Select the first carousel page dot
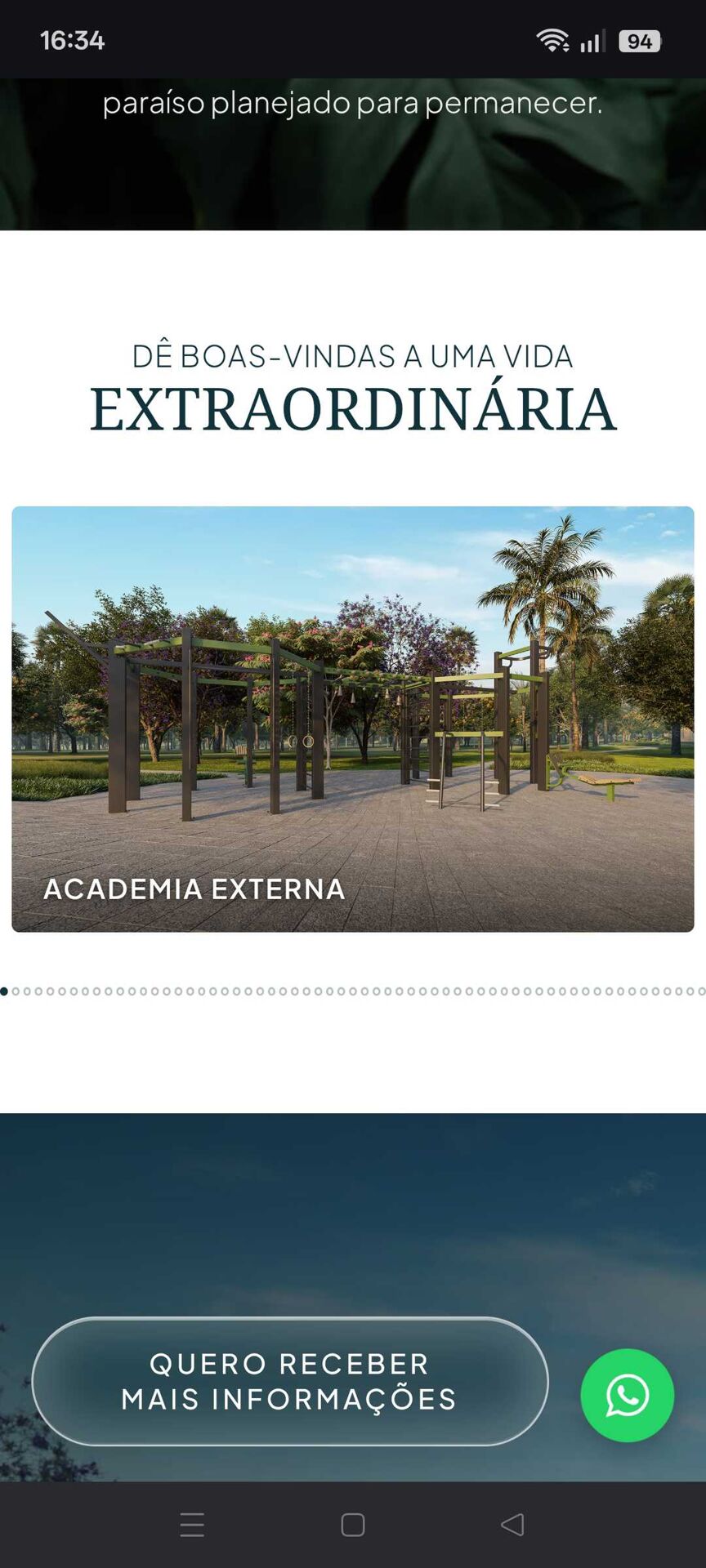Viewport: 706px width, 1568px height. [4, 991]
